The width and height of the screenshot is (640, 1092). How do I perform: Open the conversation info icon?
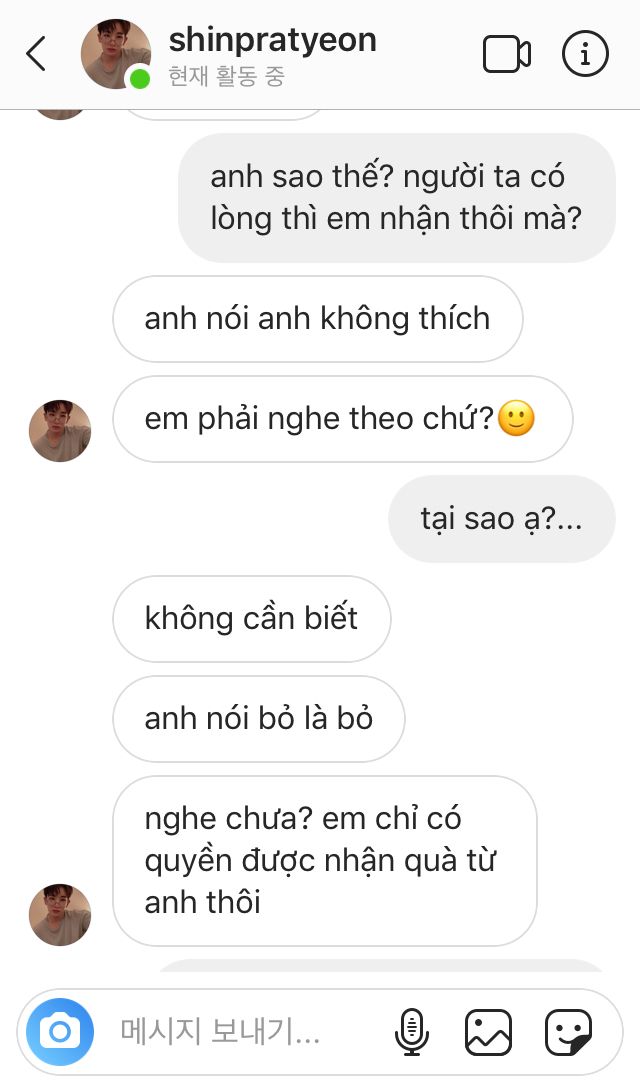click(585, 53)
